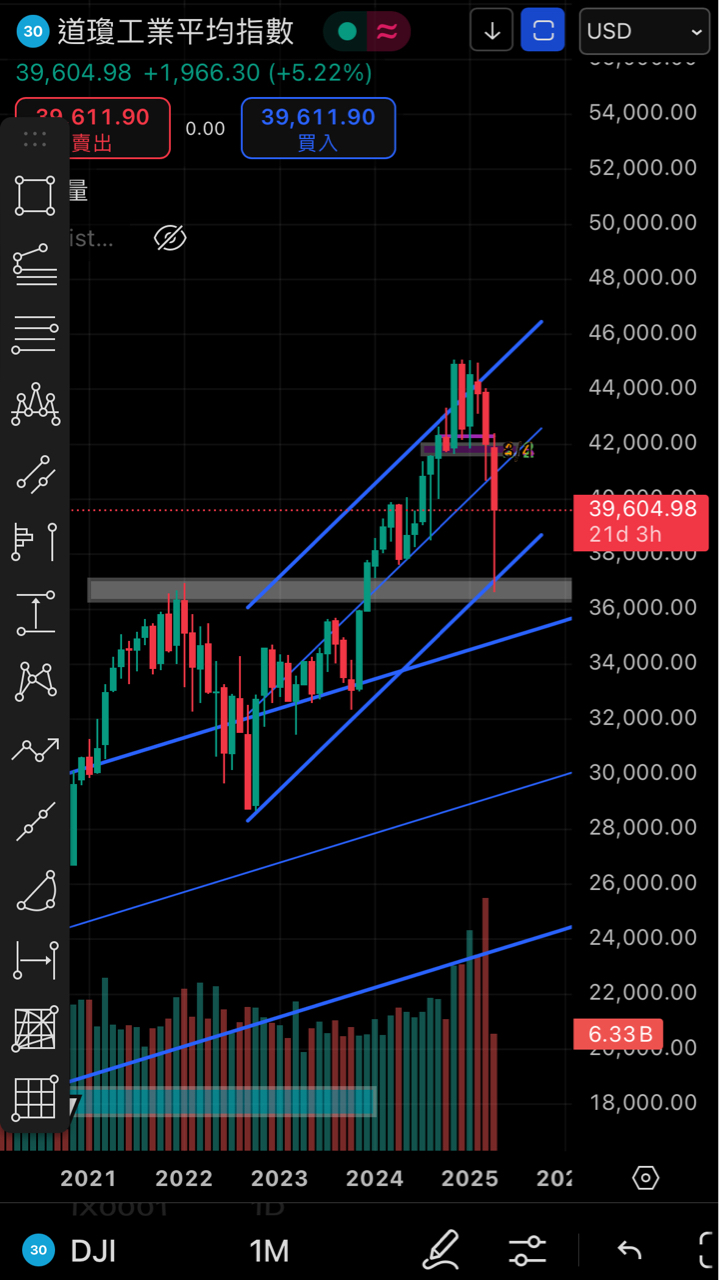Tap the 賣出 sell price button
This screenshot has height=1280, width=719.
(x=92, y=128)
